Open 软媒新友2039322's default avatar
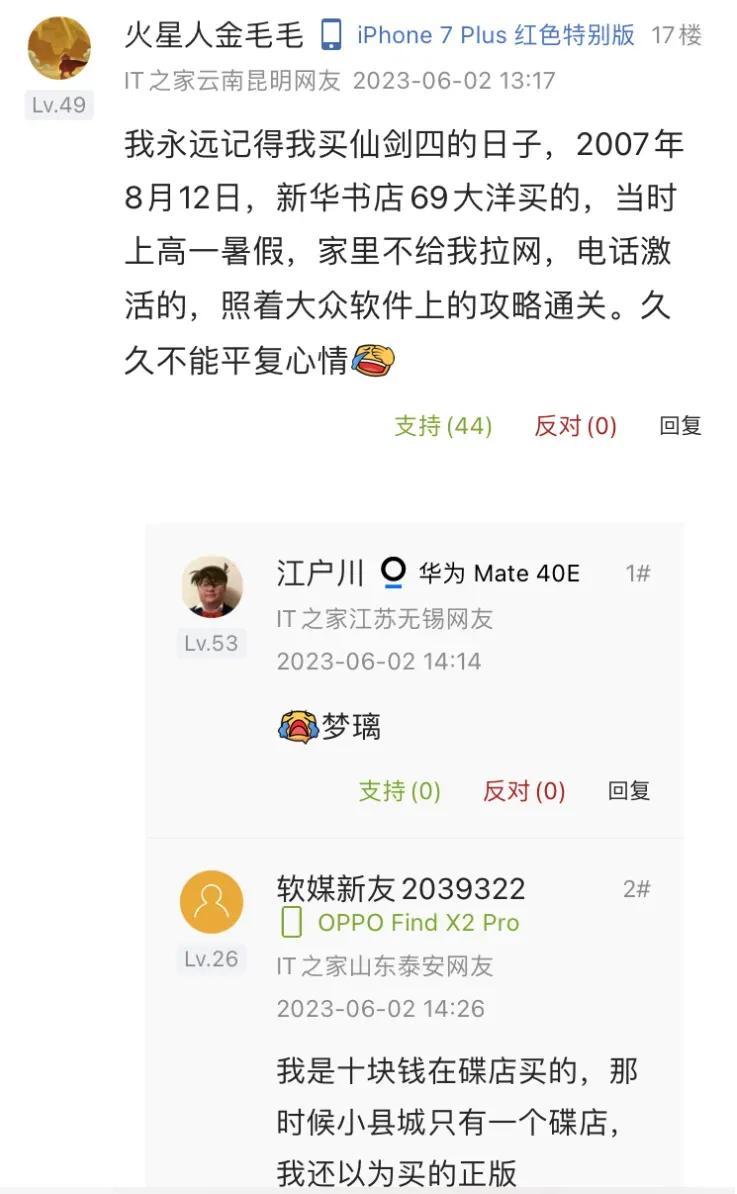The height and width of the screenshot is (1194, 737). click(x=211, y=902)
